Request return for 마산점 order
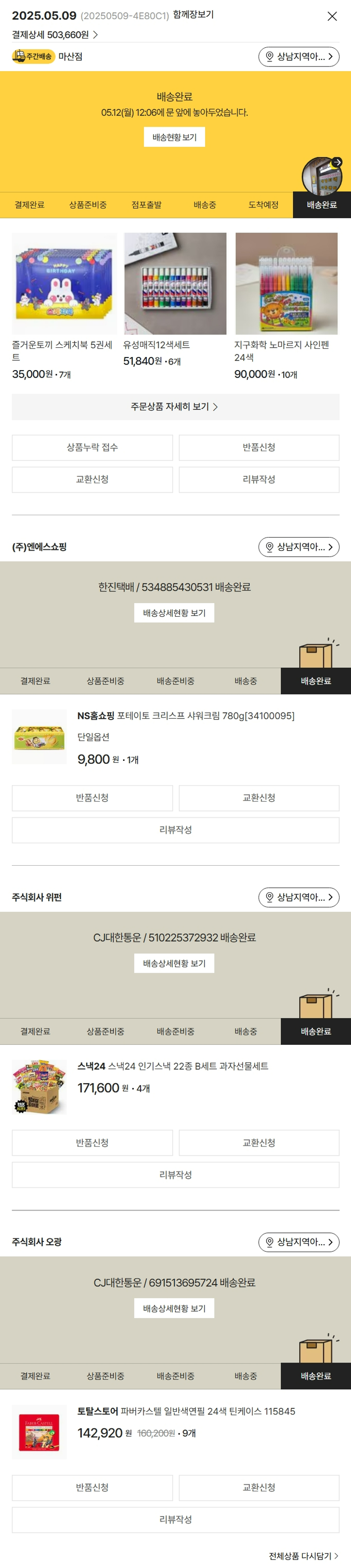Viewport: 351px width, 1568px height. coord(258,447)
